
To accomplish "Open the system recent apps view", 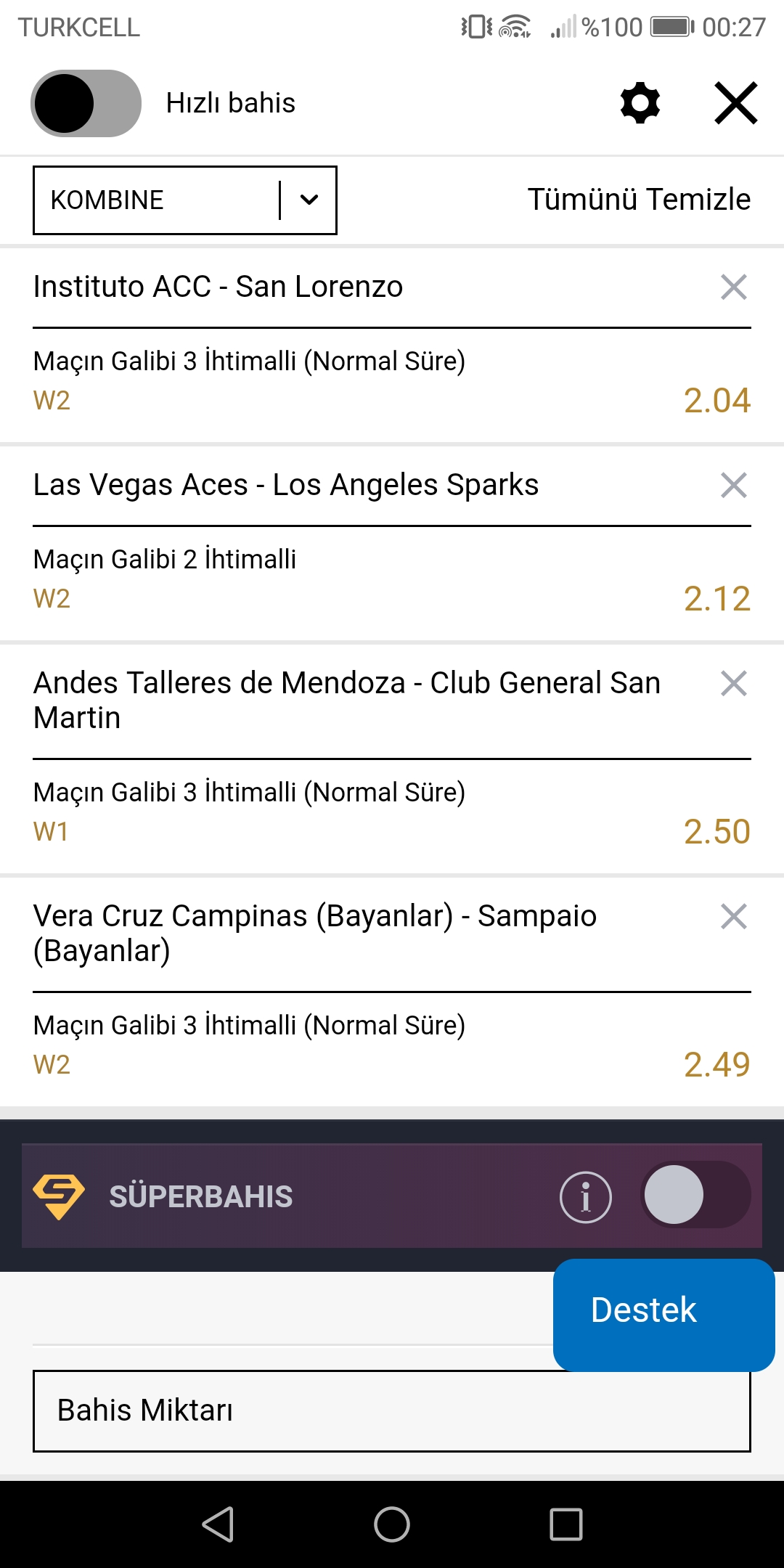I will click(x=566, y=1524).
